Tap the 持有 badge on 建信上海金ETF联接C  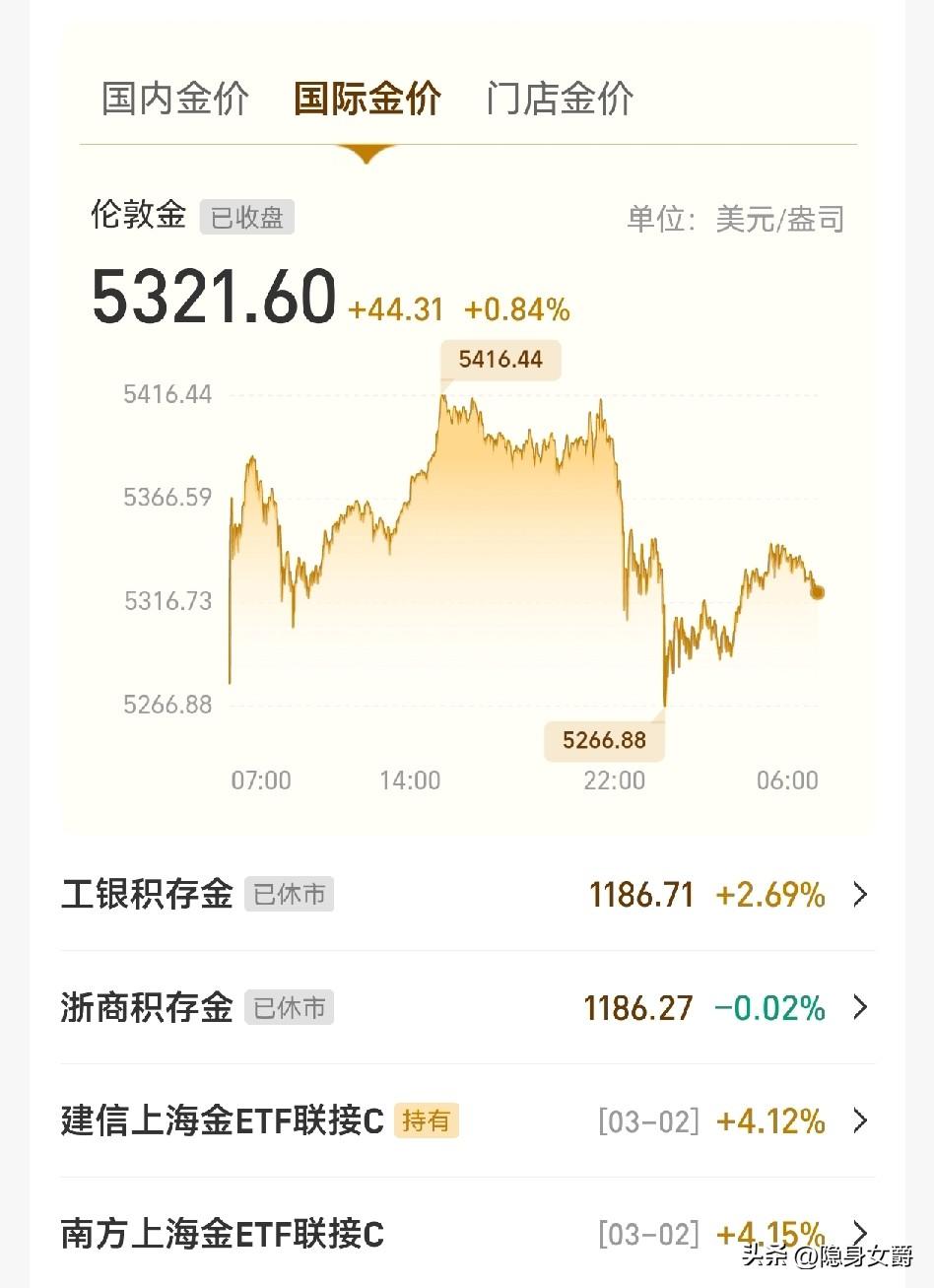[427, 1120]
